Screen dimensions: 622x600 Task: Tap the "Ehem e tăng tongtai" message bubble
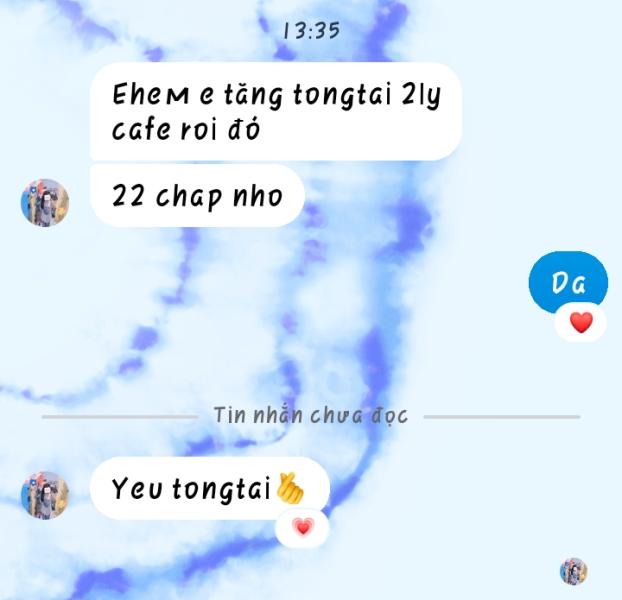(275, 112)
